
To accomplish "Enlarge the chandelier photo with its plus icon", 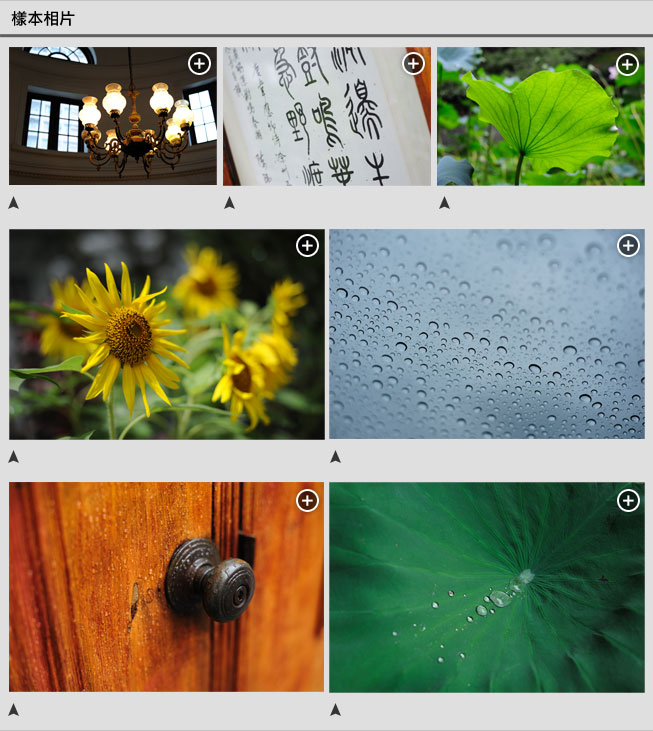I will tap(199, 64).
